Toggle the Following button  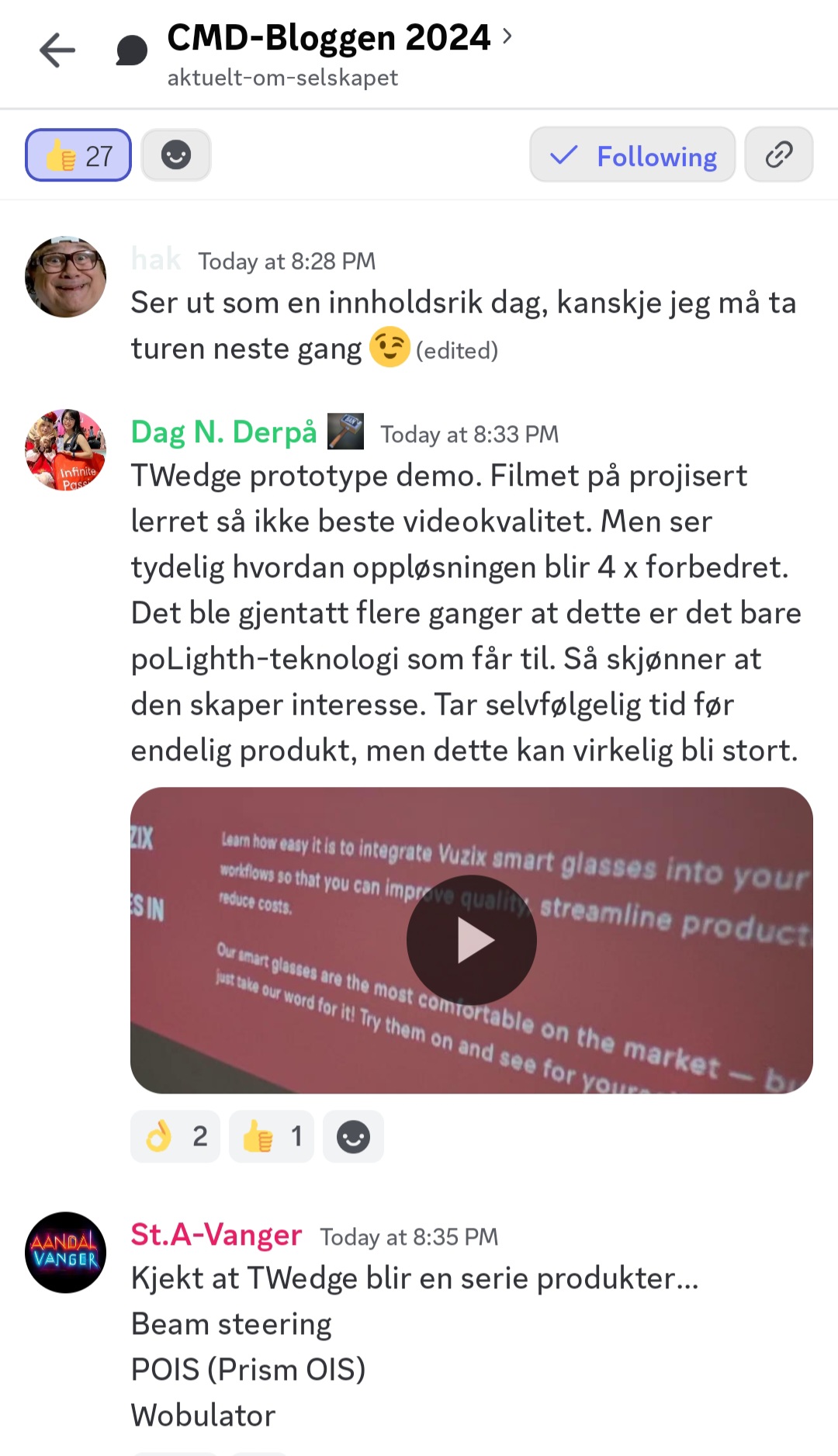[632, 155]
